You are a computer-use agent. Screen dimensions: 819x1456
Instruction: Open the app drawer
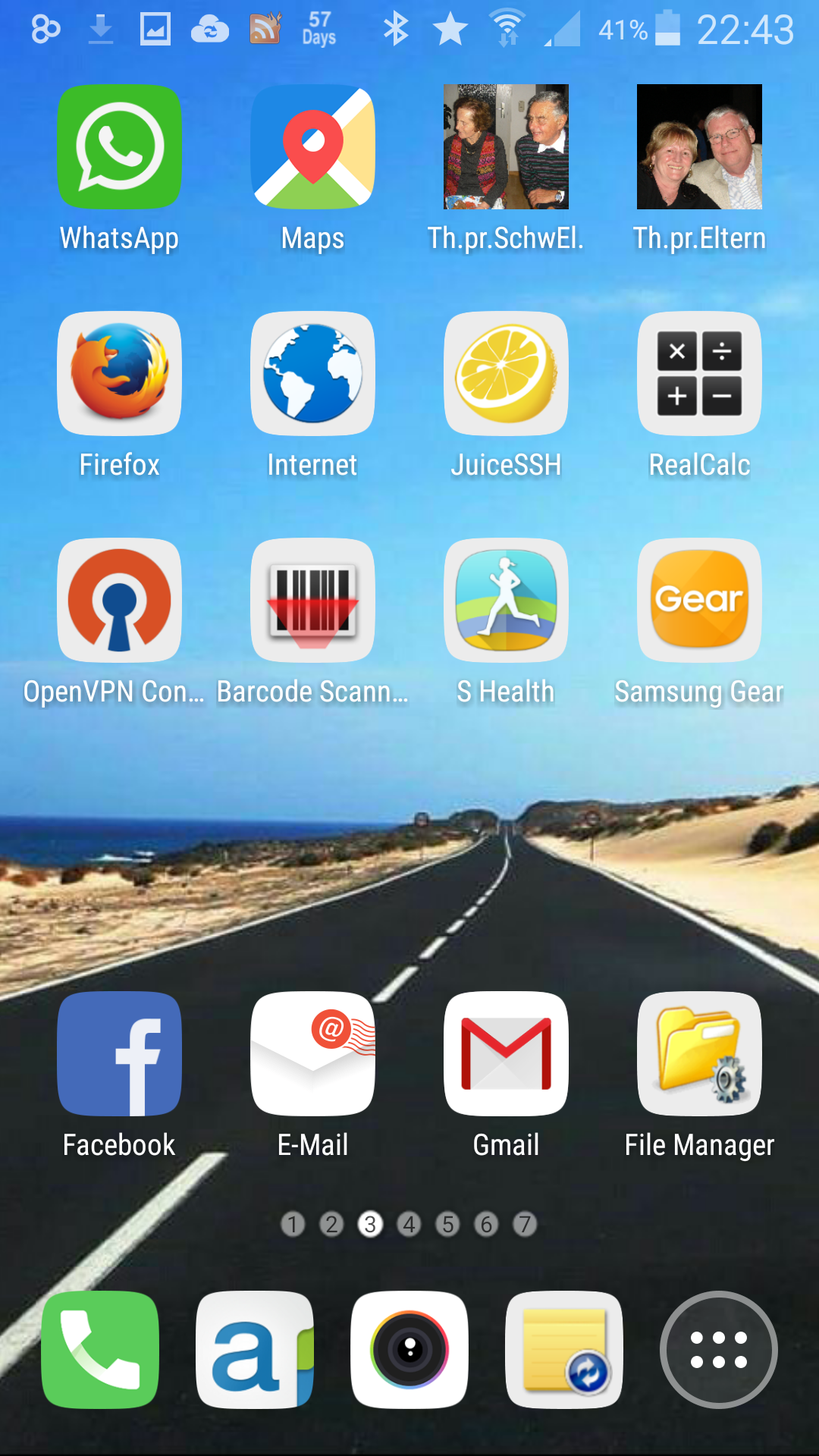[x=719, y=1350]
